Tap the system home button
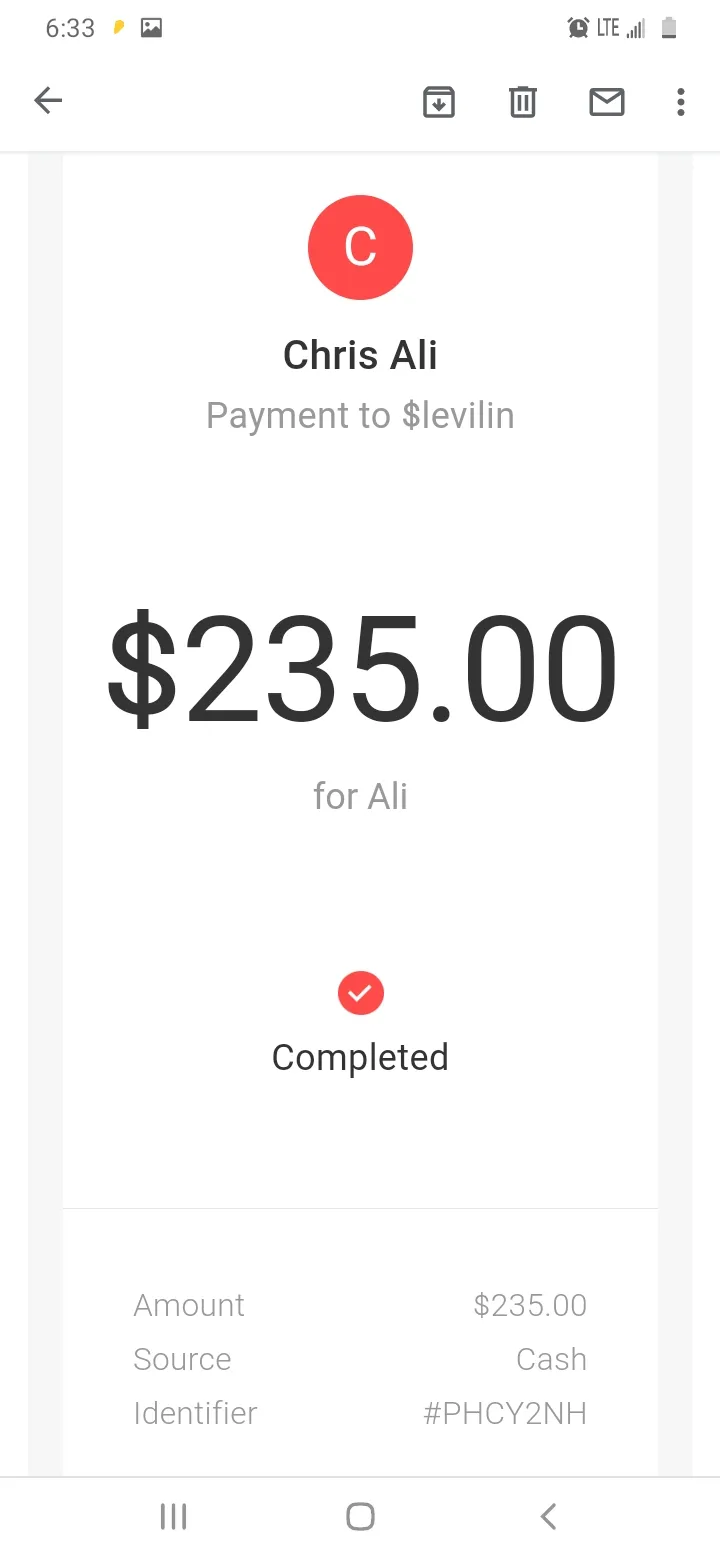The image size is (720, 1560). (x=360, y=1517)
